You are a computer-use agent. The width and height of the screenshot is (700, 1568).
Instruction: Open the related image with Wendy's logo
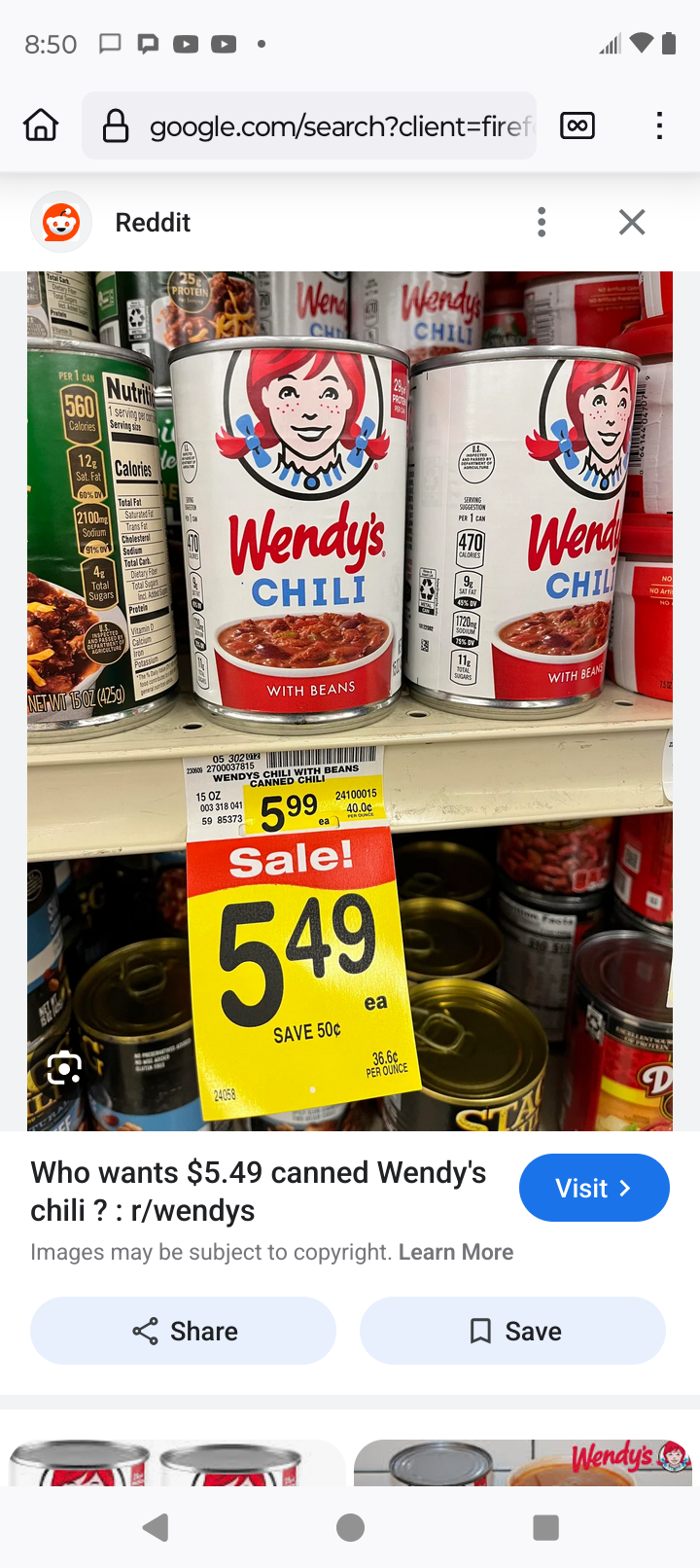click(x=523, y=1463)
